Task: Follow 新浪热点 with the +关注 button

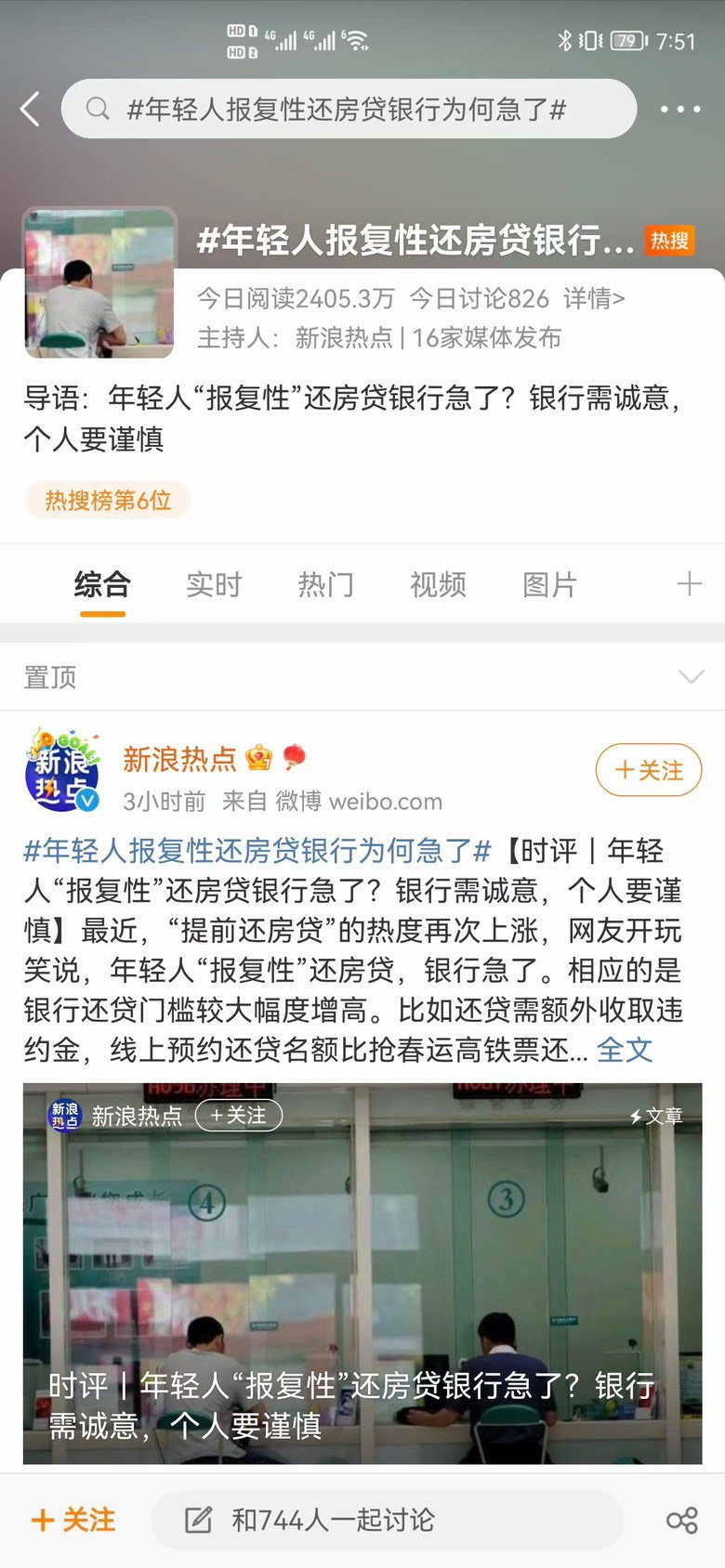Action: (x=649, y=770)
